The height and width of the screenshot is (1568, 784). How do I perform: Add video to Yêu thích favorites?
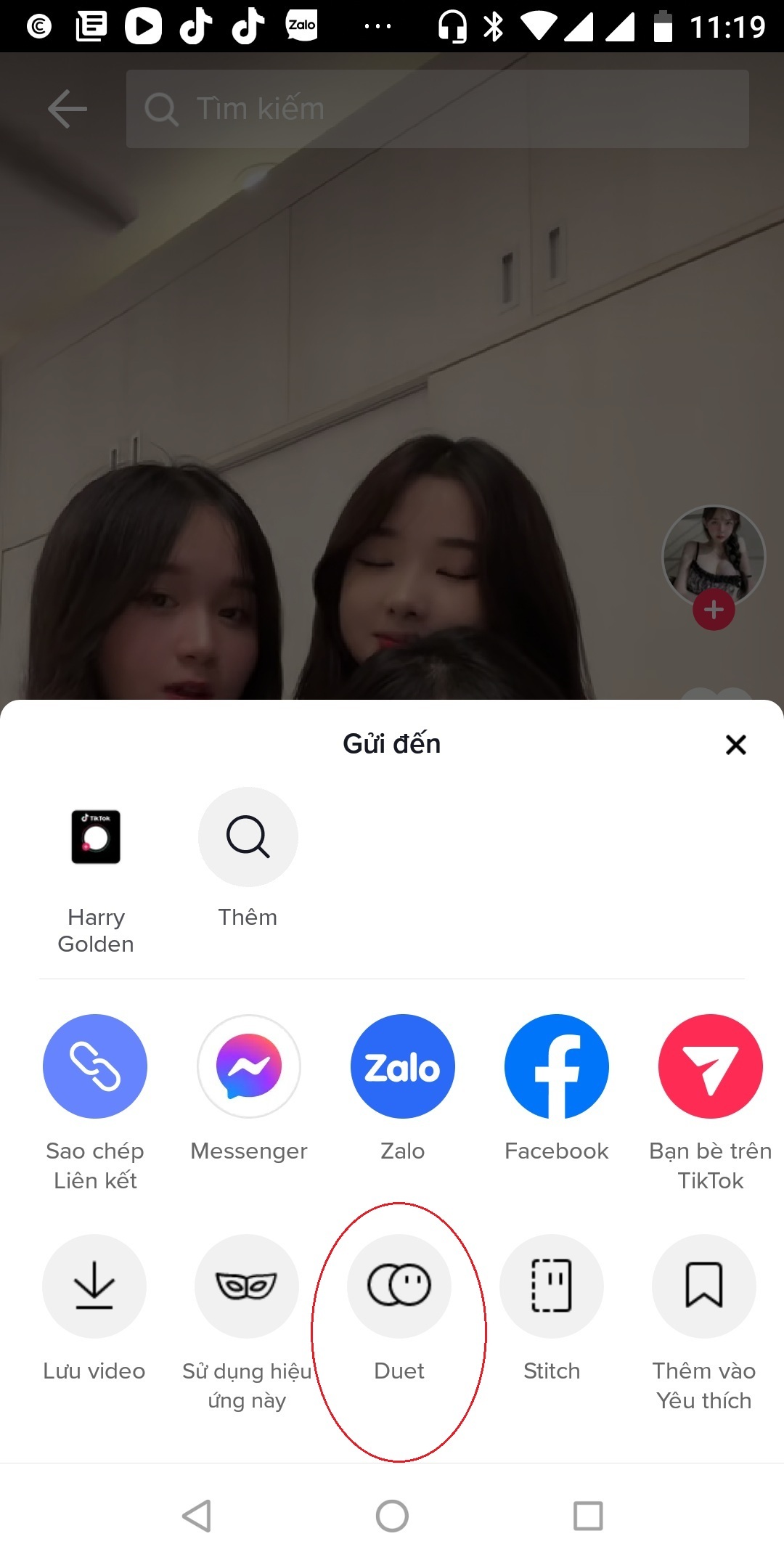[x=704, y=1286]
